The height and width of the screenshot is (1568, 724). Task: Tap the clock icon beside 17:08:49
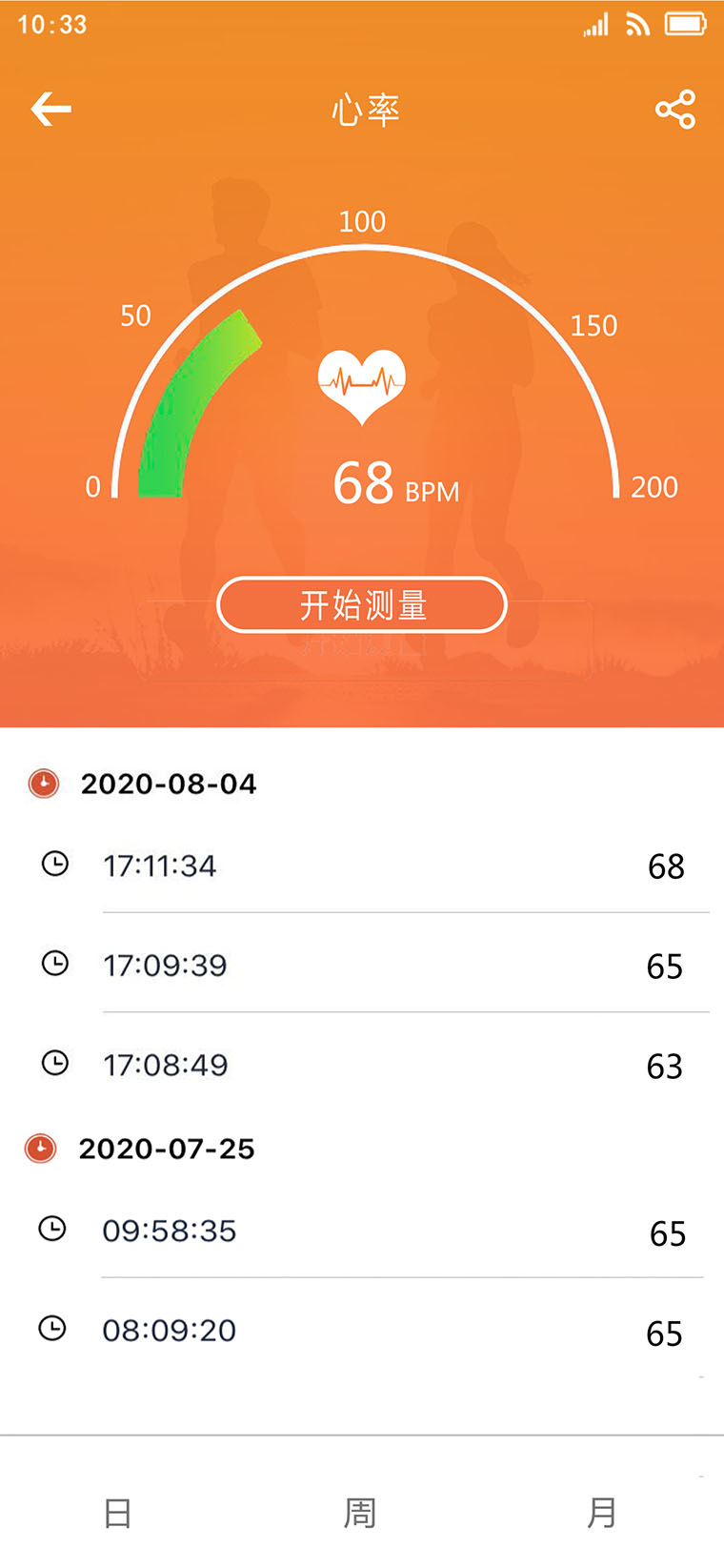pos(55,1063)
